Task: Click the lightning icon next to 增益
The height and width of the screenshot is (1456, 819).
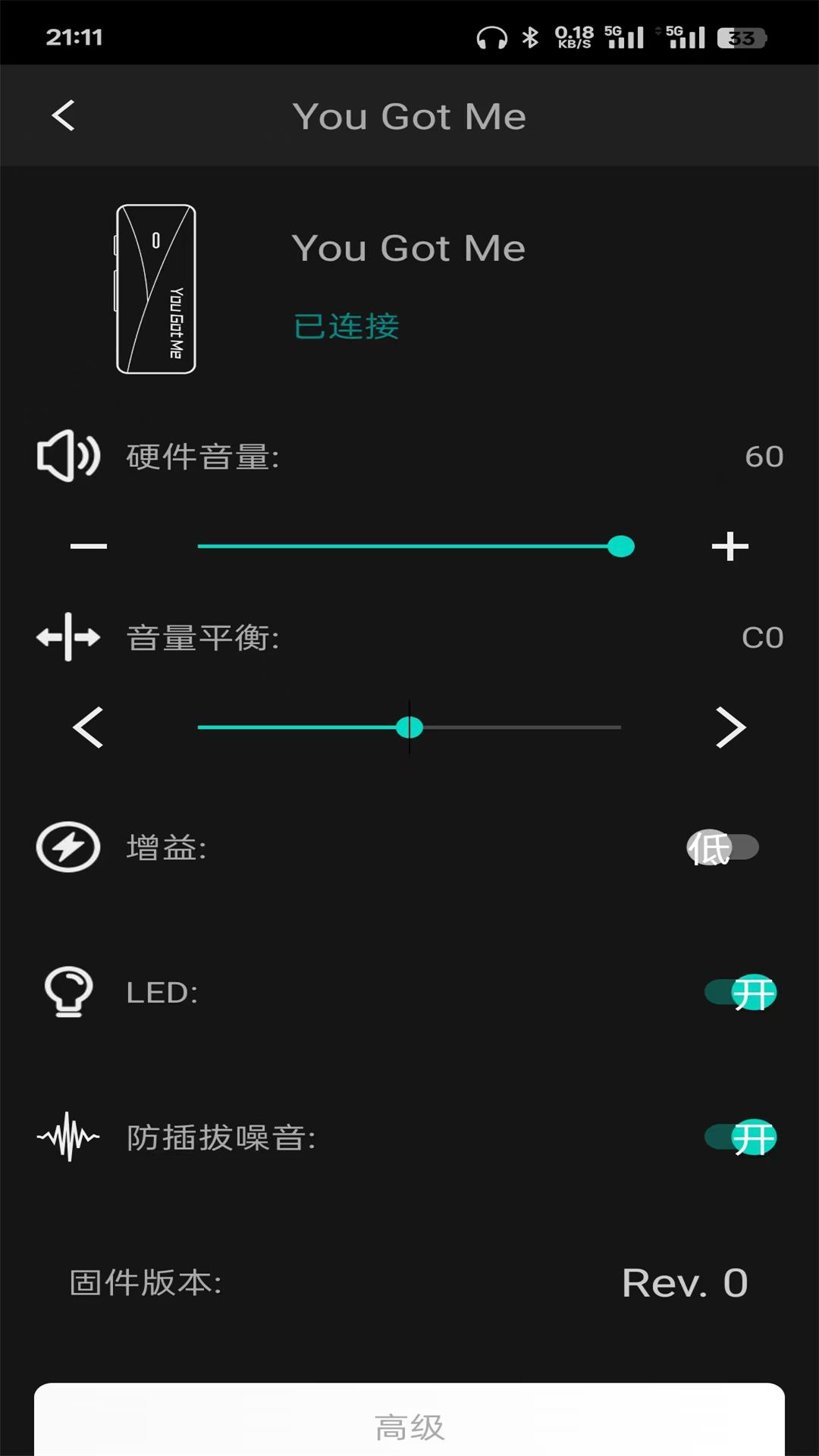Action: pos(67,849)
